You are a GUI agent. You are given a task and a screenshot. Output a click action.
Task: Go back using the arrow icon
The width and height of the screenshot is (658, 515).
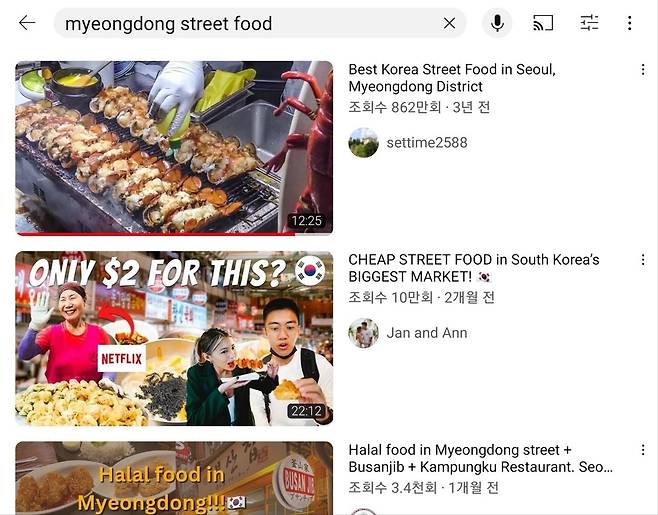click(27, 23)
